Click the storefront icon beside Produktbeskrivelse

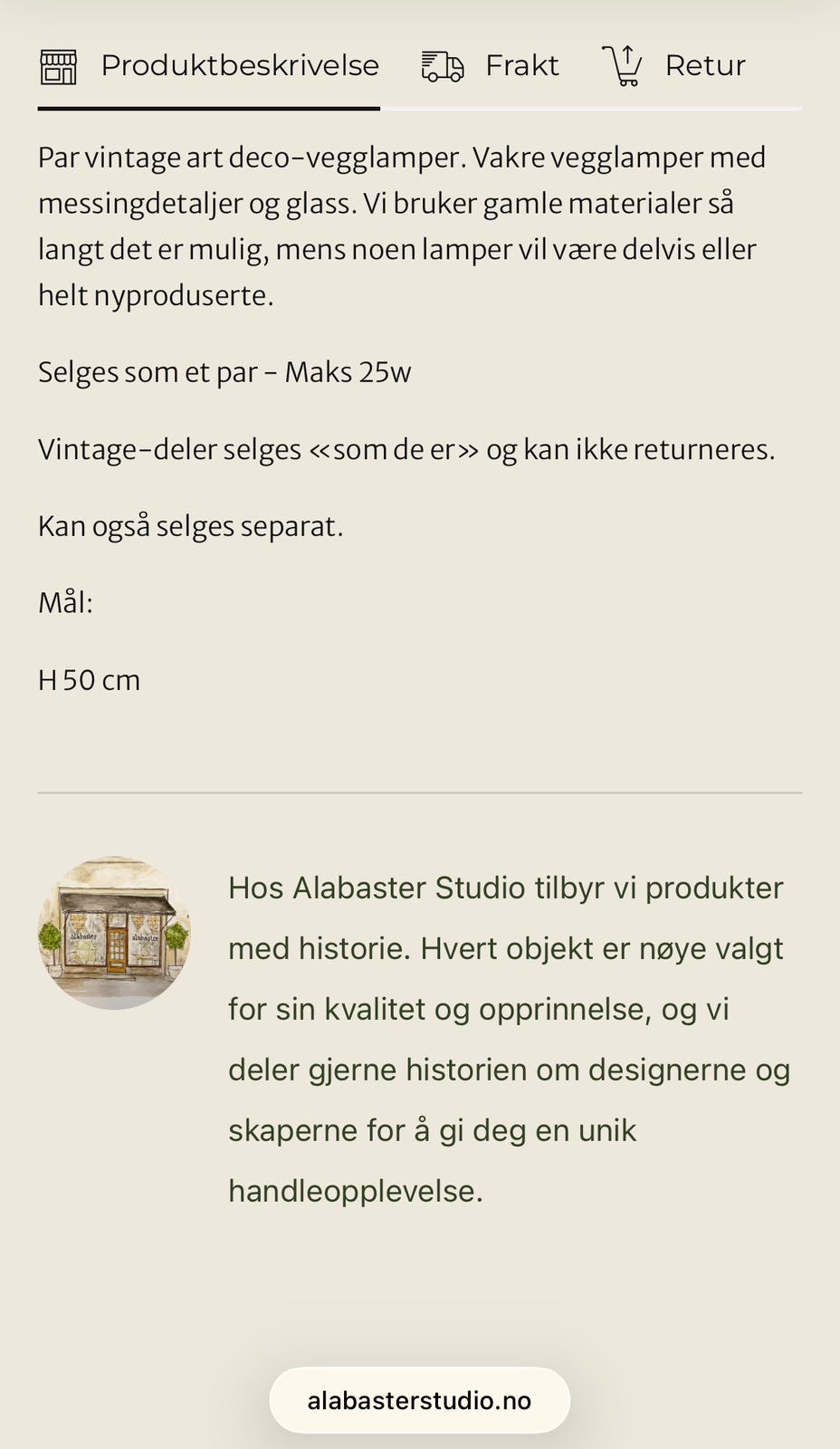click(x=59, y=65)
